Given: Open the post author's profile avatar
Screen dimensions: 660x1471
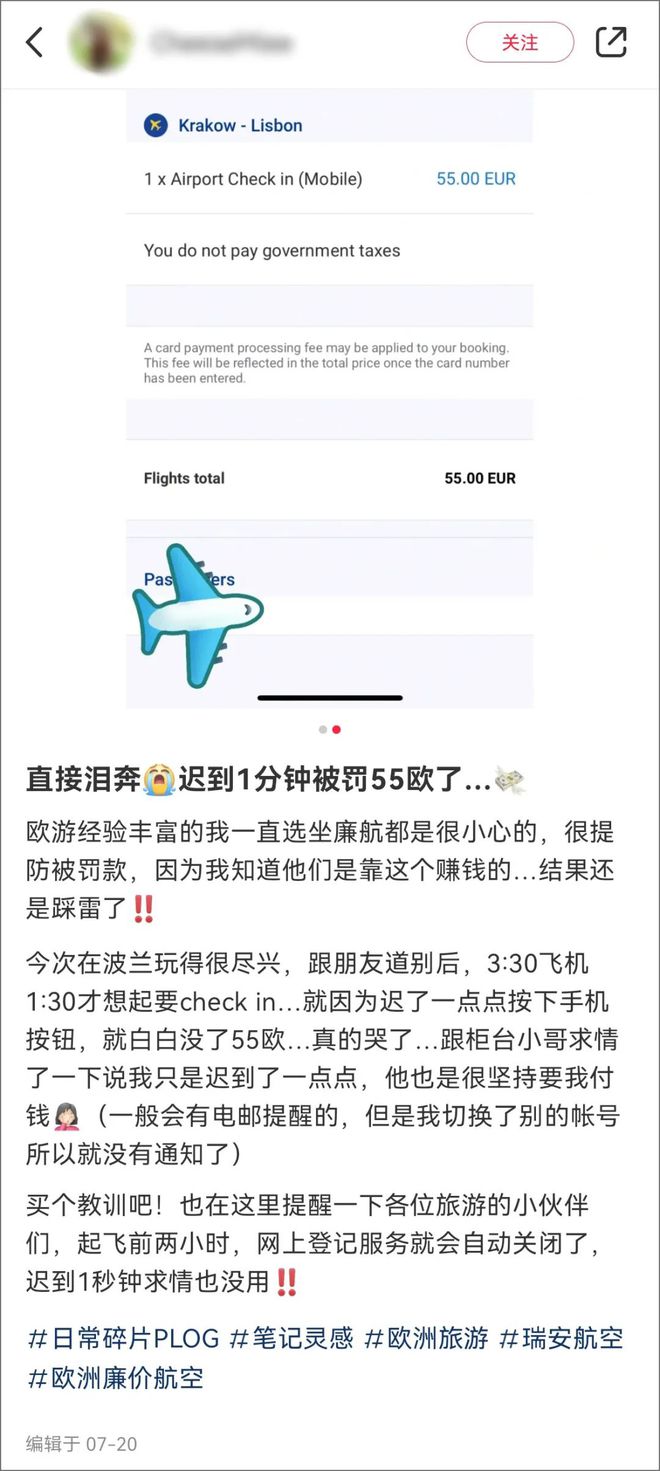Looking at the screenshot, I should [100, 42].
